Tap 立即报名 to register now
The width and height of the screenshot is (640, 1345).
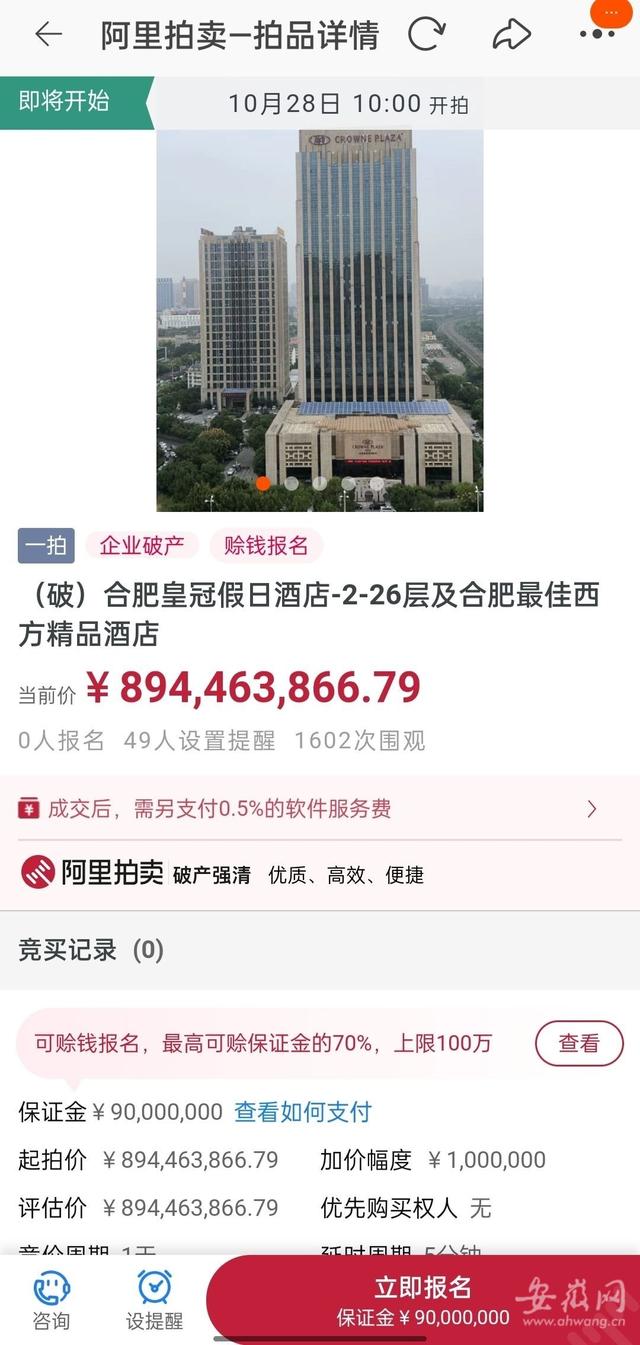tap(423, 1300)
